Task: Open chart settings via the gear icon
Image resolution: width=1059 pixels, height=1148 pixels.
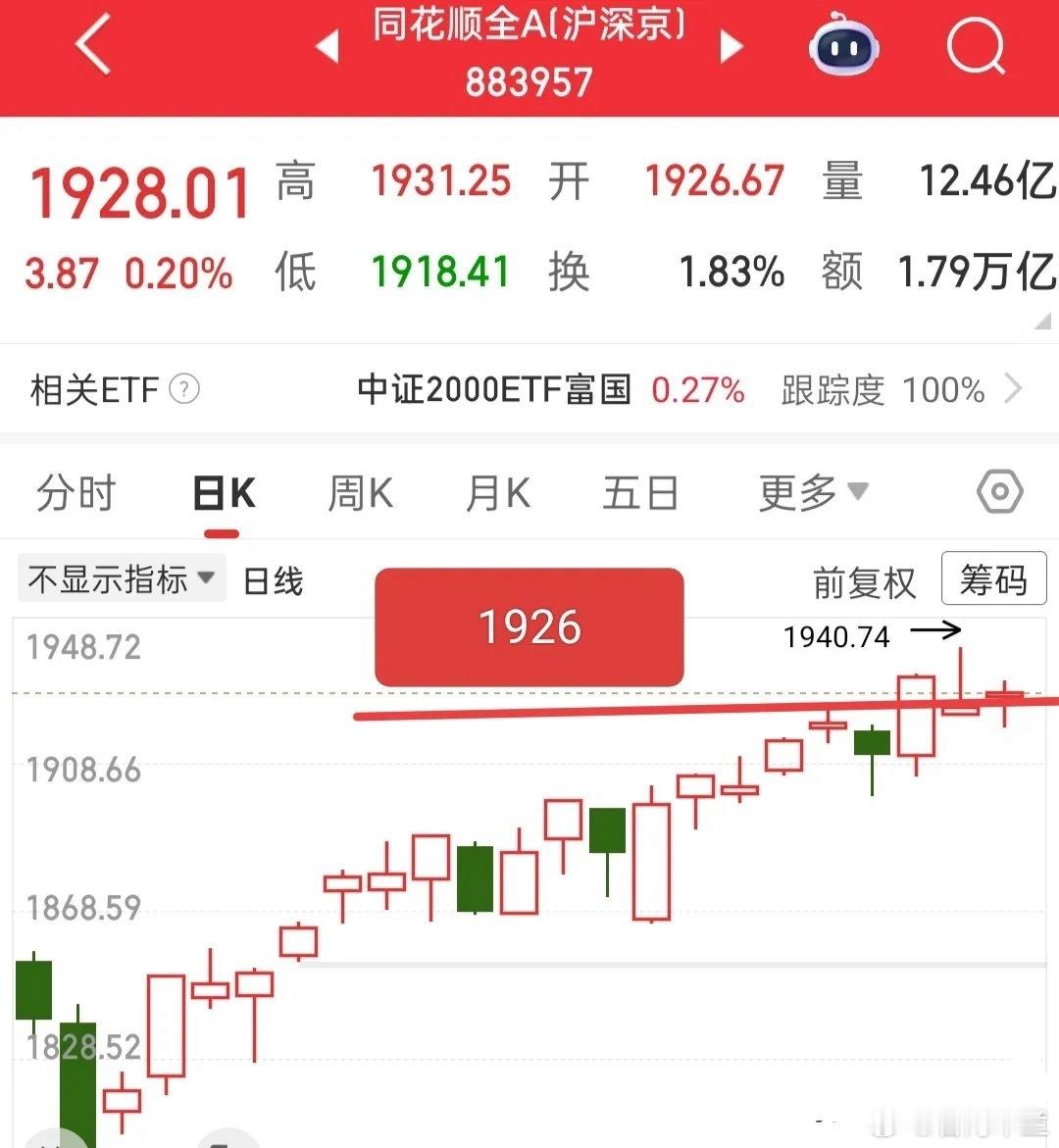Action: (x=999, y=492)
